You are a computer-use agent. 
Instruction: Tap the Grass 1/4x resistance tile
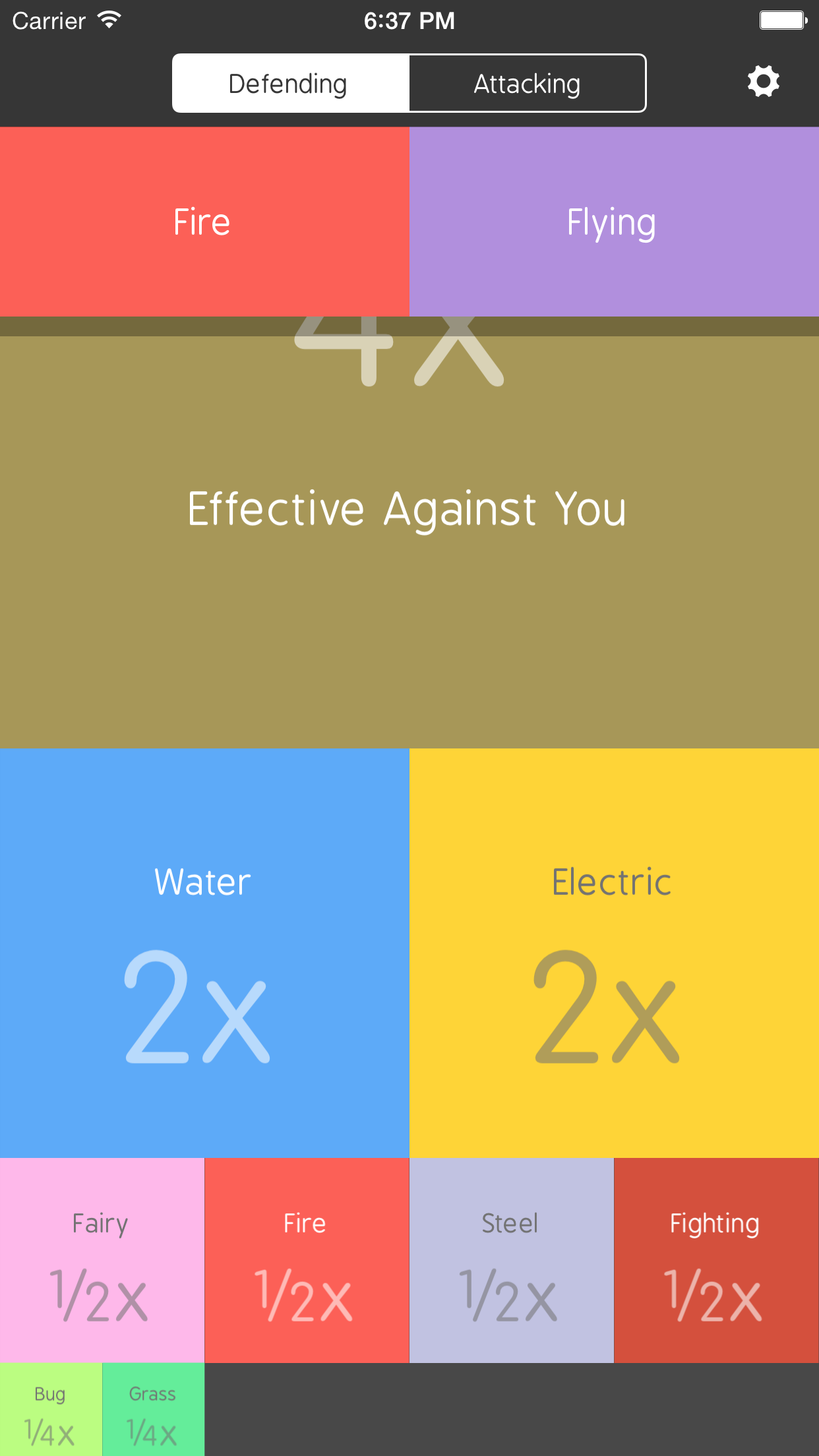point(152,1408)
